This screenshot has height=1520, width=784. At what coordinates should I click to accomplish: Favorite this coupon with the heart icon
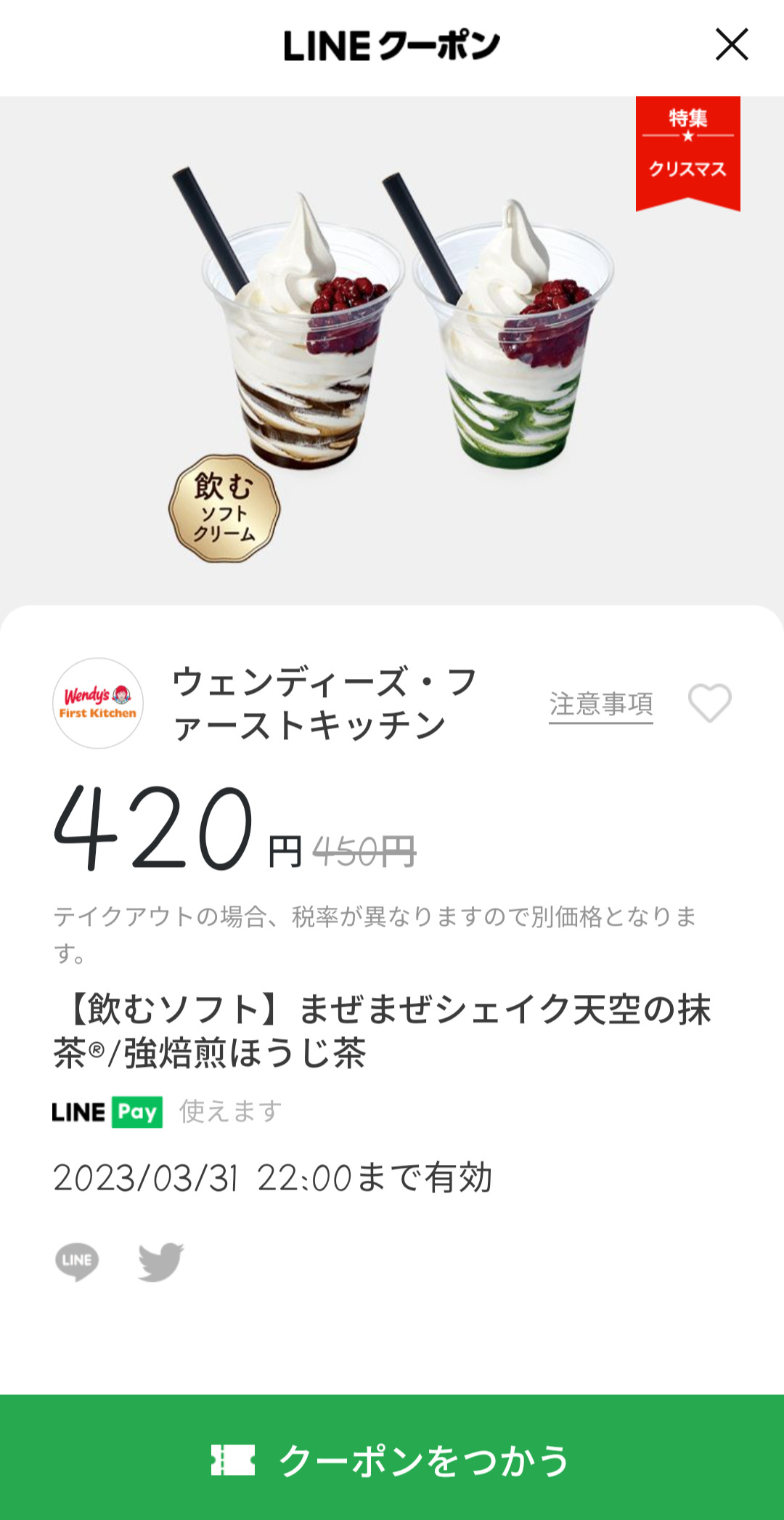click(x=709, y=703)
